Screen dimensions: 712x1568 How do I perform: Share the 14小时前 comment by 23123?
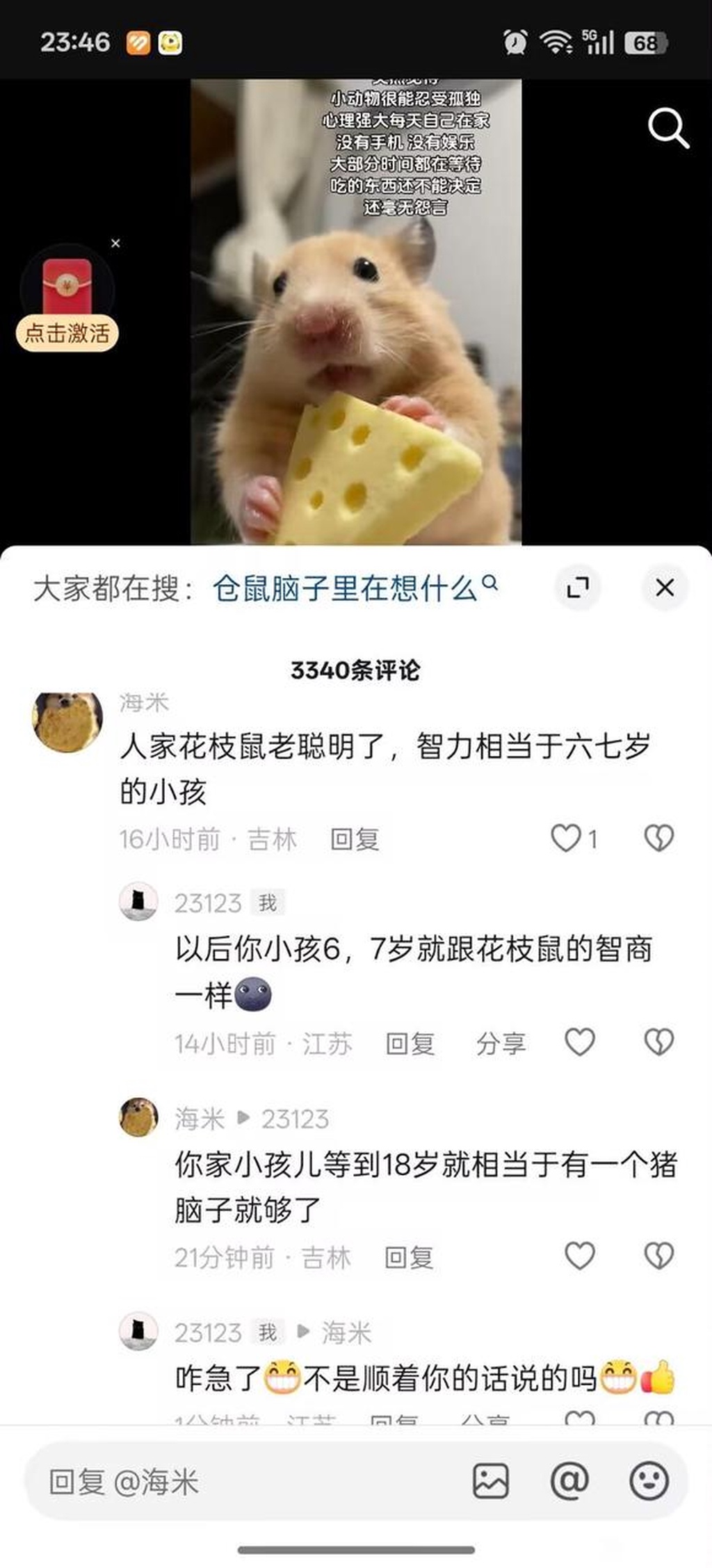[501, 1043]
